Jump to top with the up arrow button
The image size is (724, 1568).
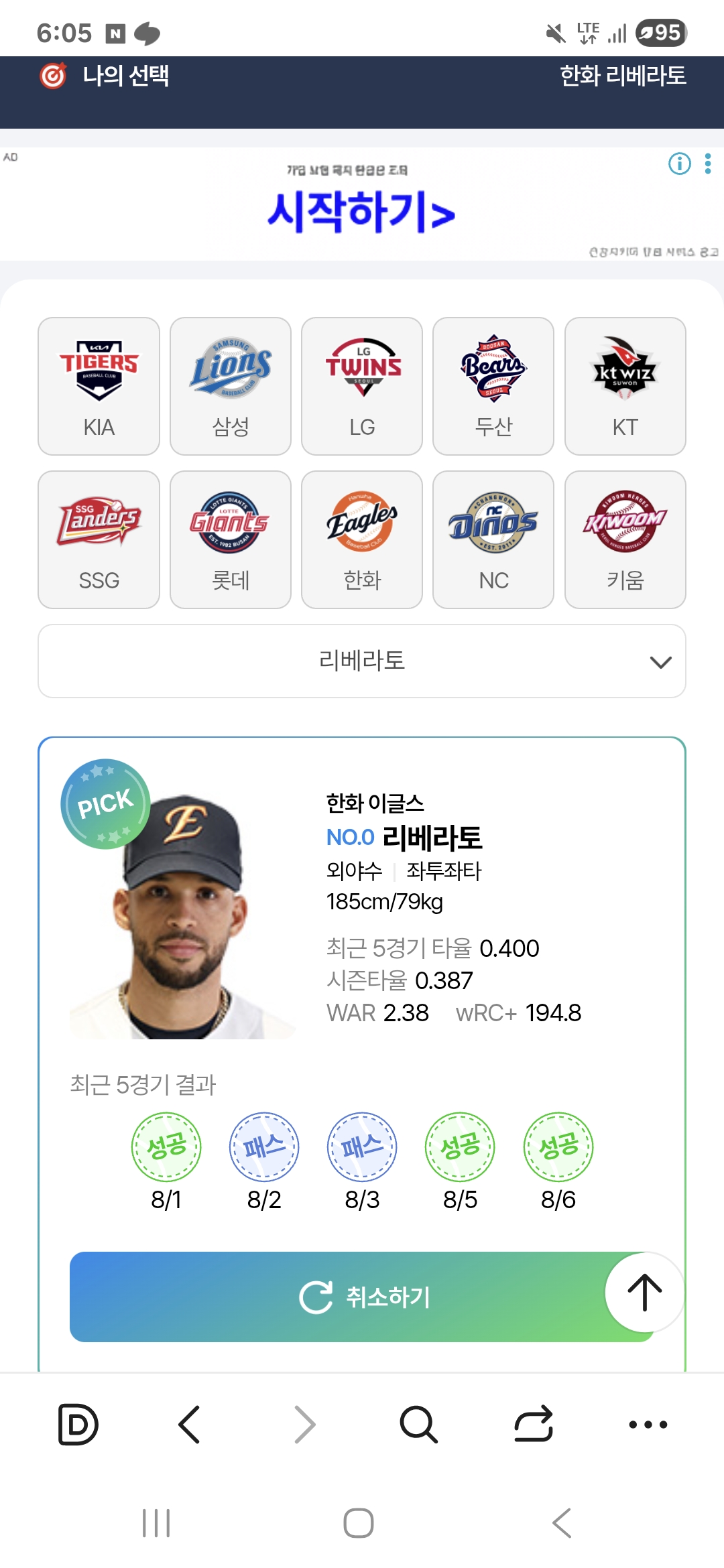[645, 1292]
